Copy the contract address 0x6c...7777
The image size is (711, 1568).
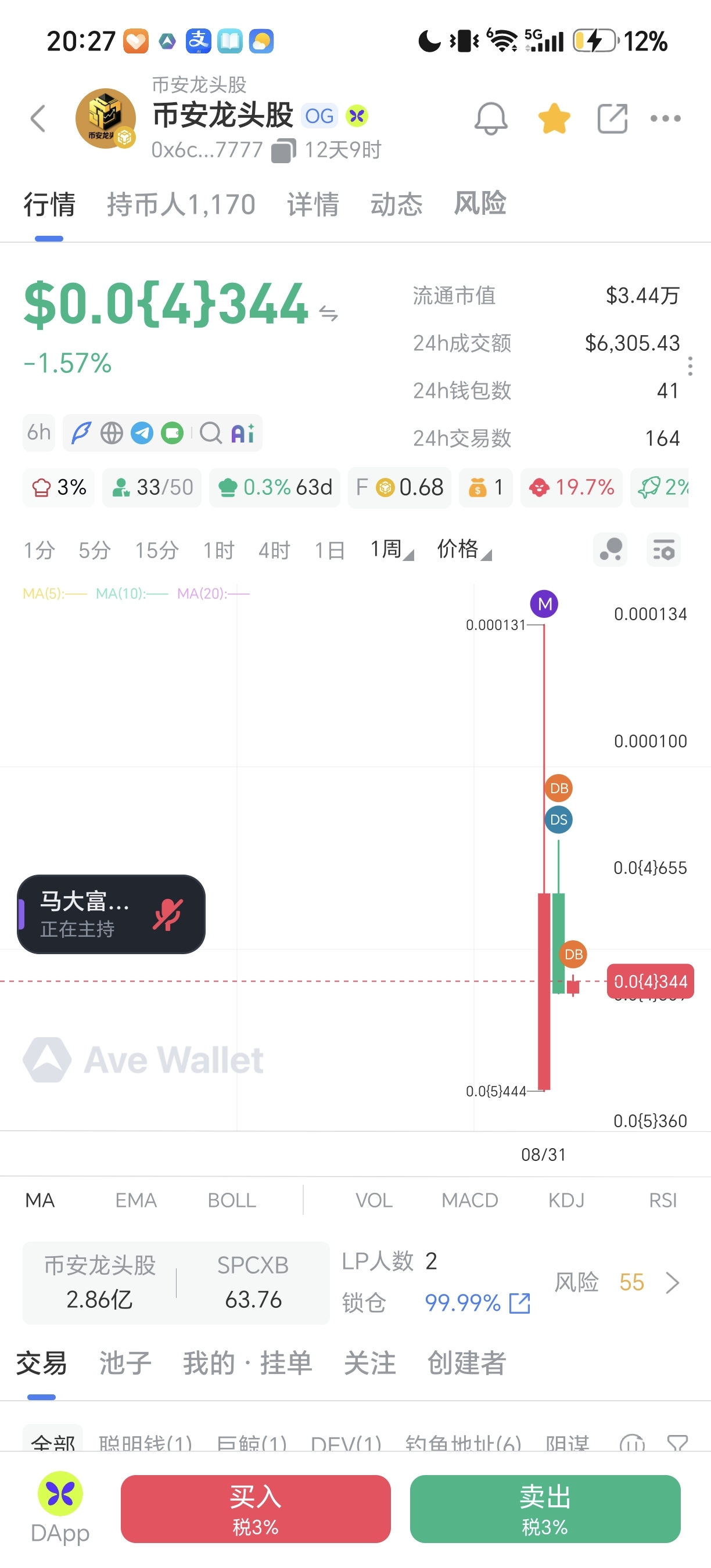(x=283, y=150)
